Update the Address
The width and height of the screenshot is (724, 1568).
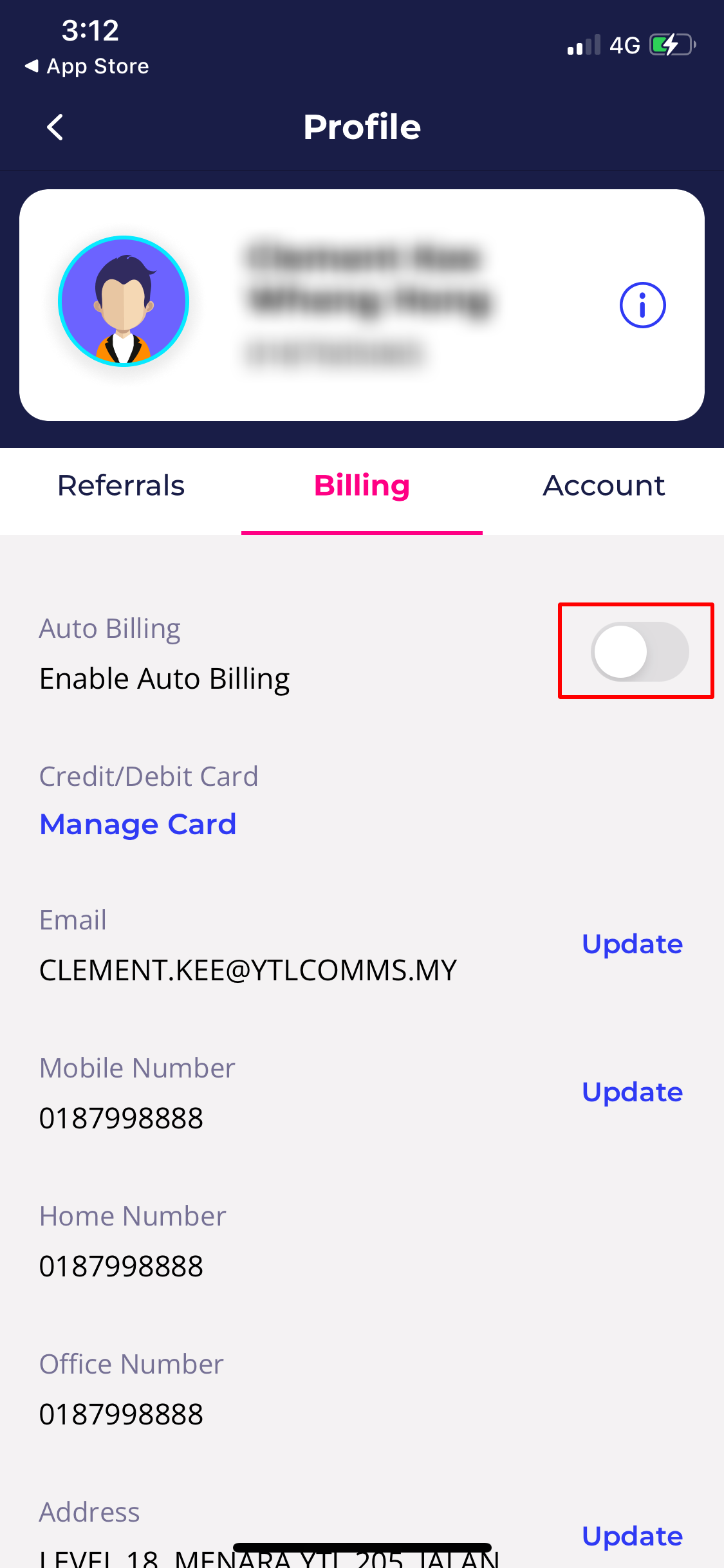(x=632, y=1536)
